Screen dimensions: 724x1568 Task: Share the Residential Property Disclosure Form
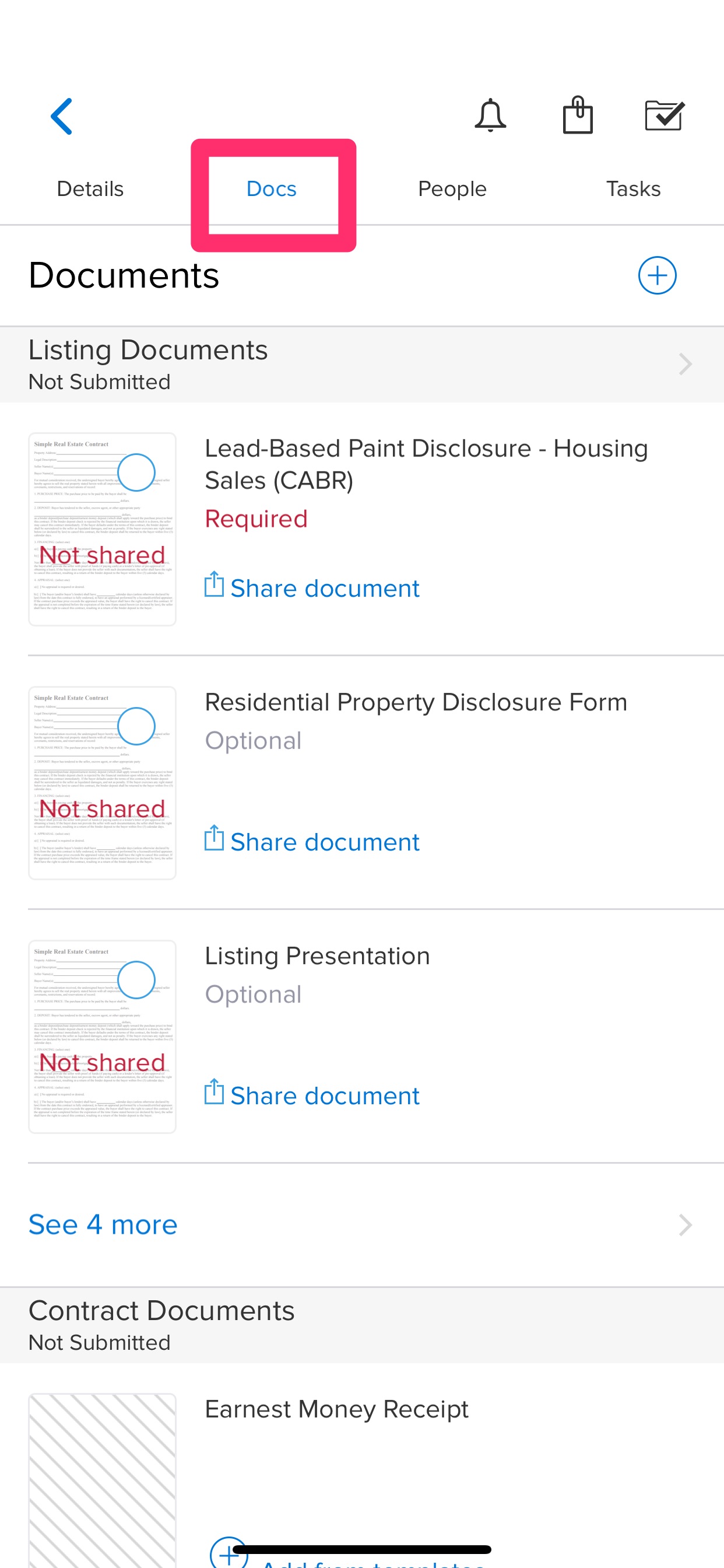coord(312,841)
